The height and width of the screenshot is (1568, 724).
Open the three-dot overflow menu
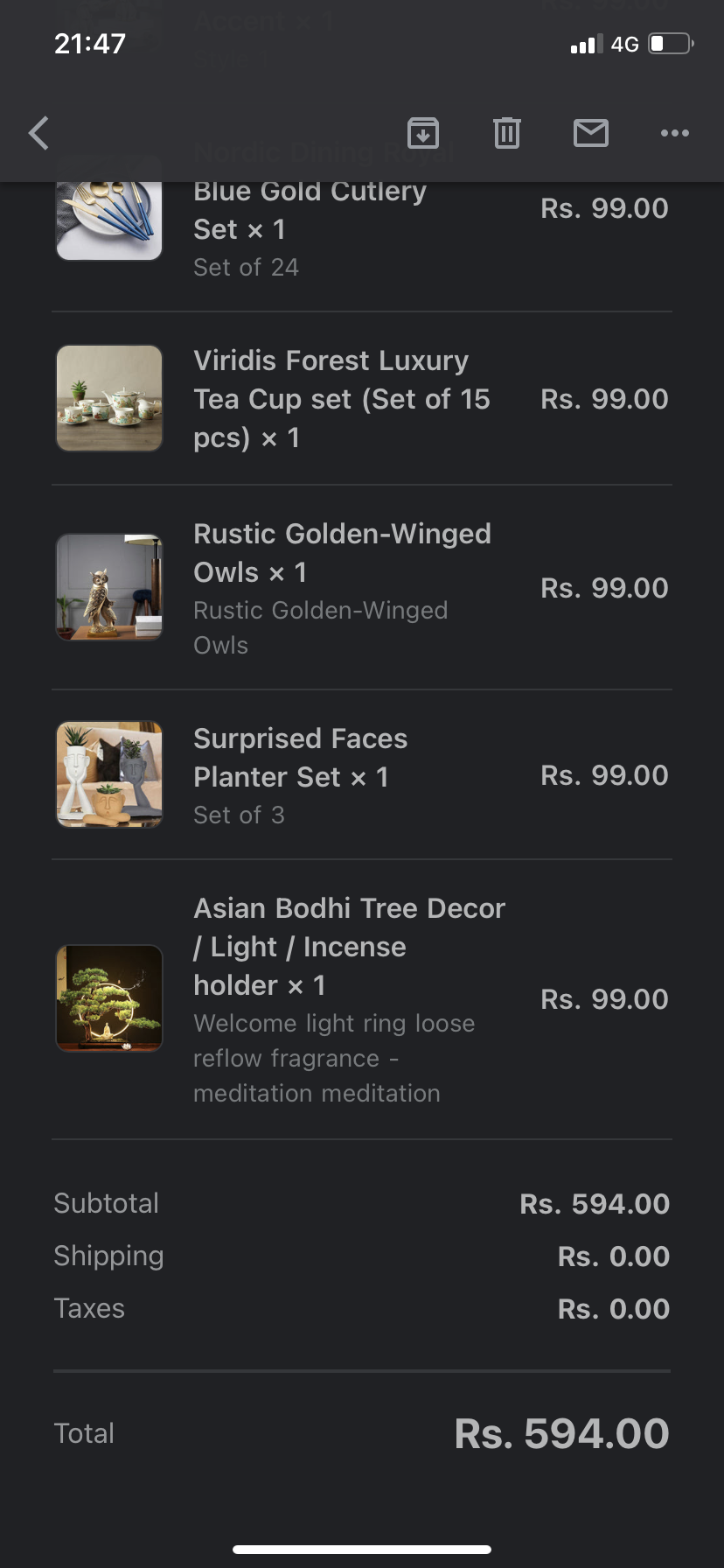(674, 133)
